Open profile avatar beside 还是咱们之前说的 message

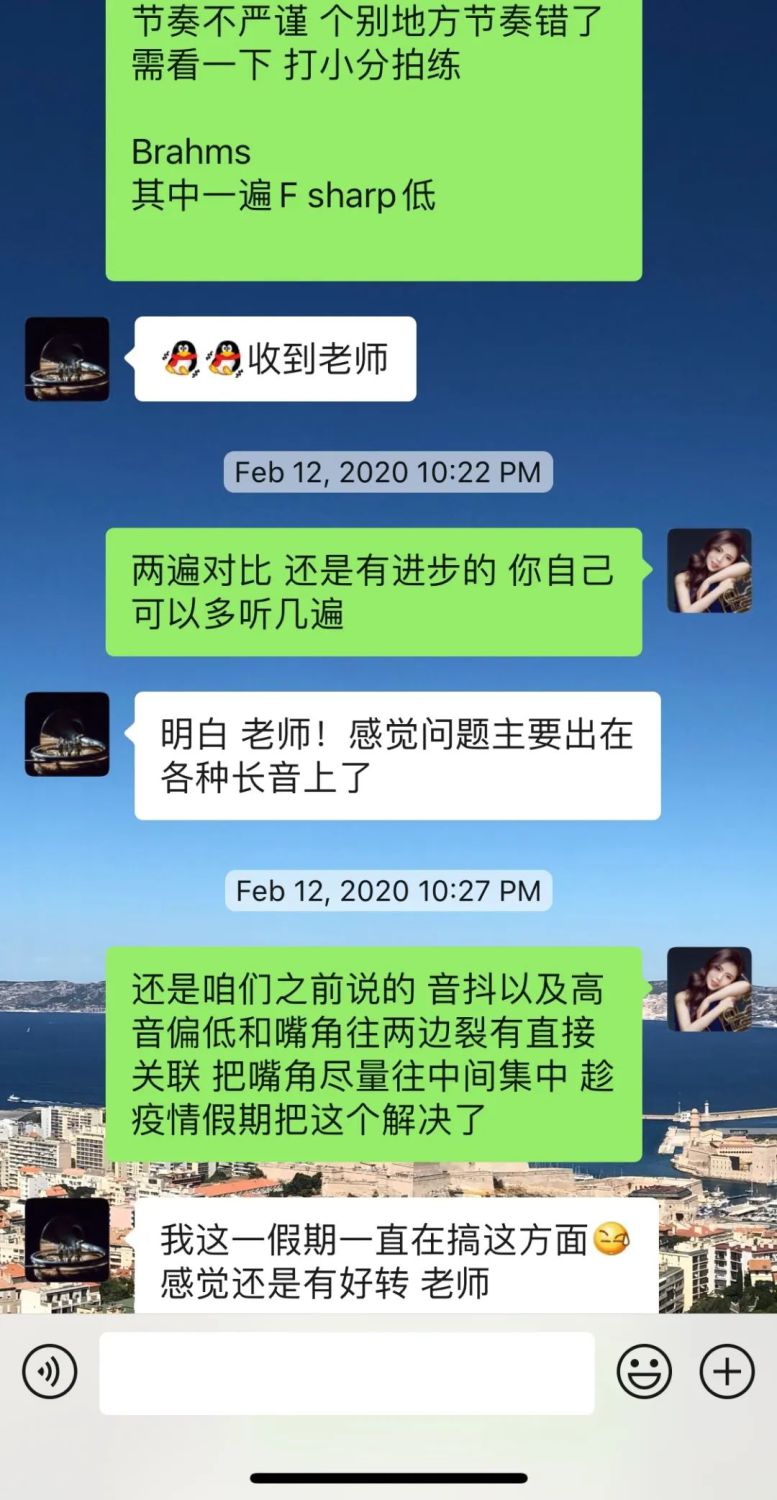(709, 989)
